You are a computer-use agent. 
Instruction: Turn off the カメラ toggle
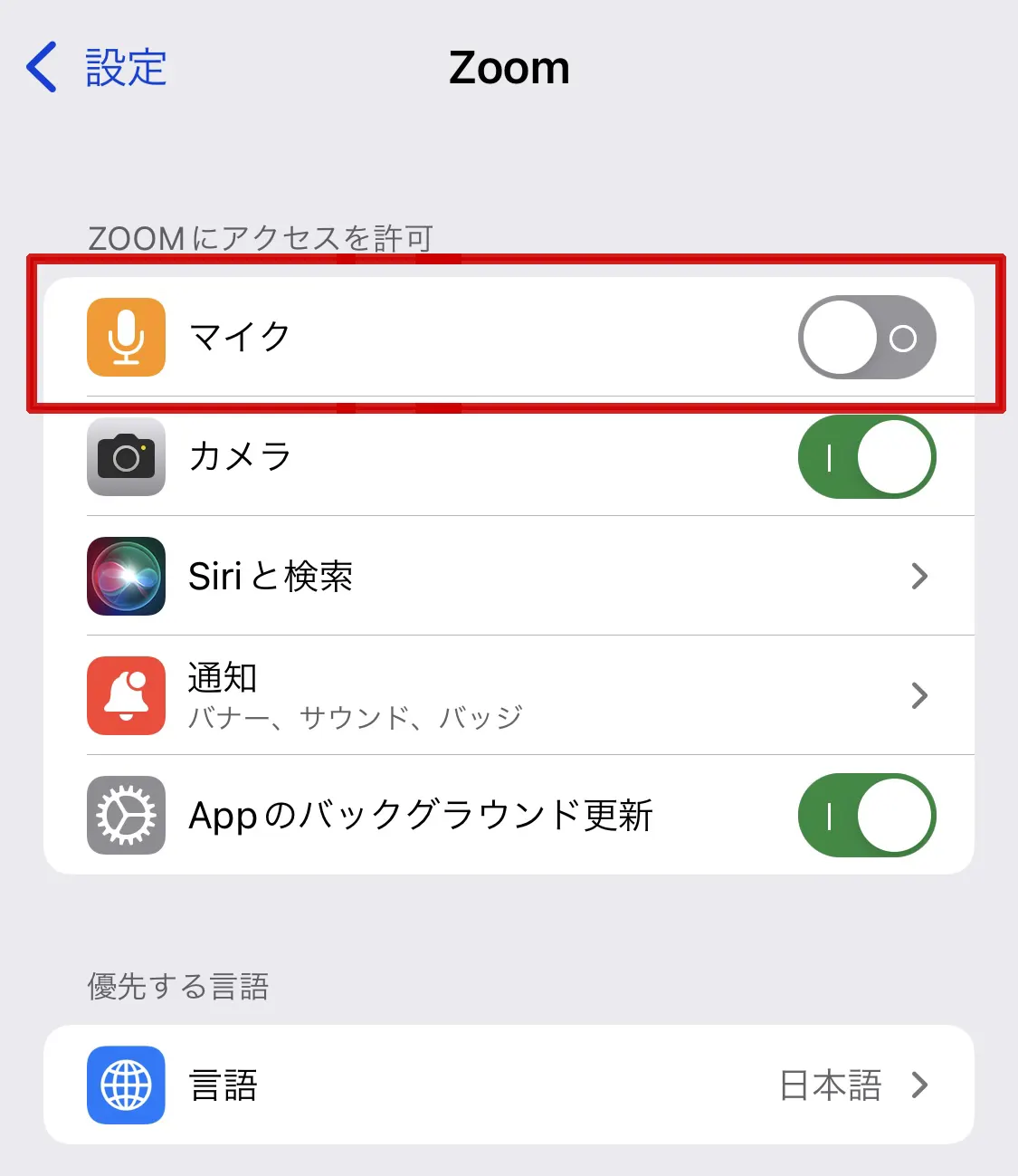pos(866,457)
